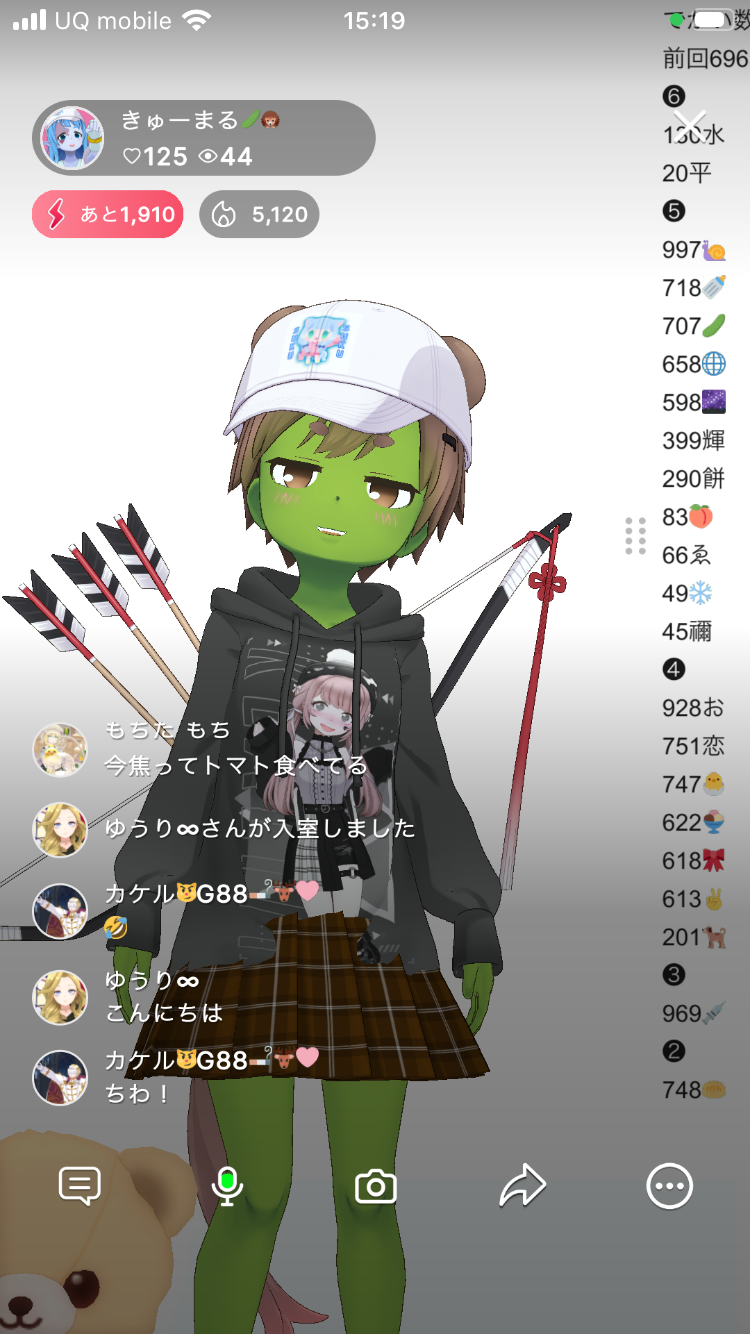Share this live stream
Image resolution: width=750 pixels, height=1334 pixels.
click(x=522, y=1187)
